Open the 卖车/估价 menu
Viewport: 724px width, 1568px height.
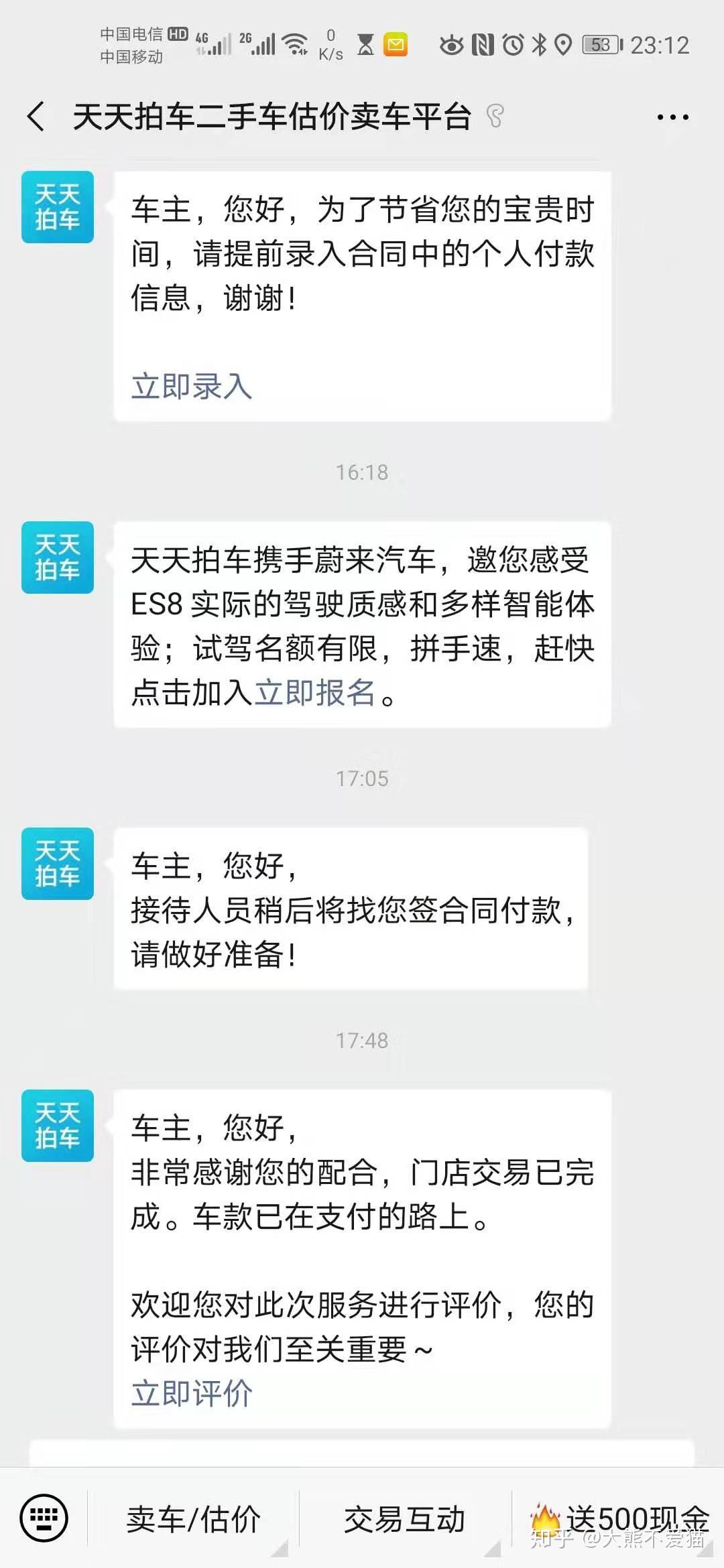click(193, 1519)
